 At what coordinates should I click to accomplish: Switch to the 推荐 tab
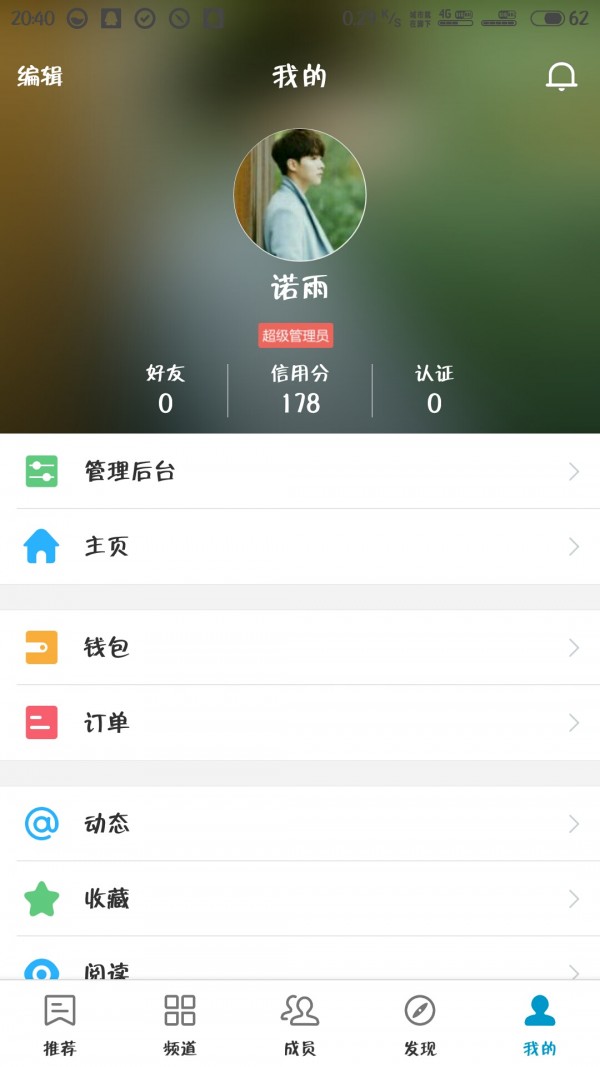coord(60,1024)
